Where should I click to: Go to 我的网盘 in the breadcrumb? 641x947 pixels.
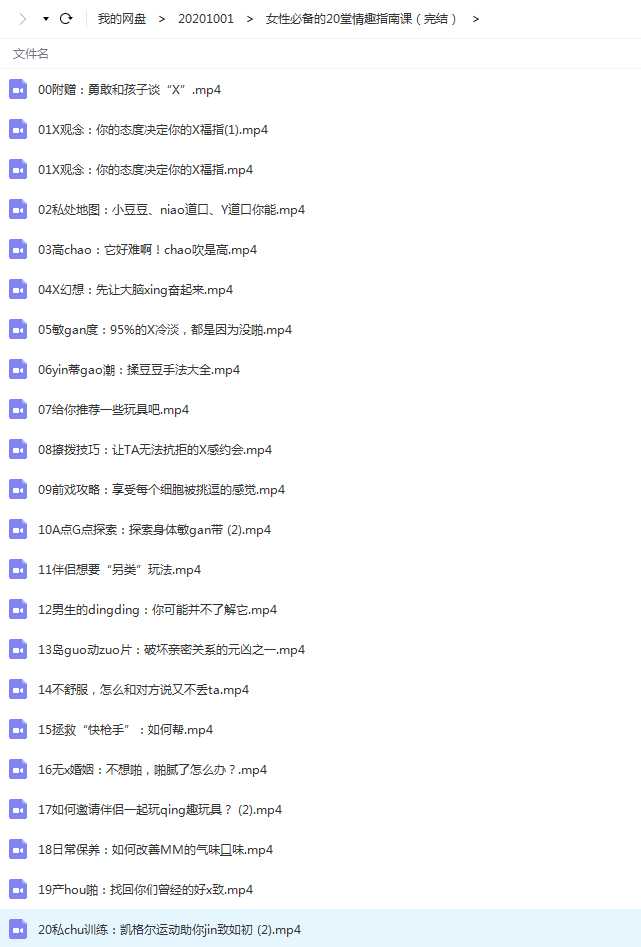click(121, 19)
